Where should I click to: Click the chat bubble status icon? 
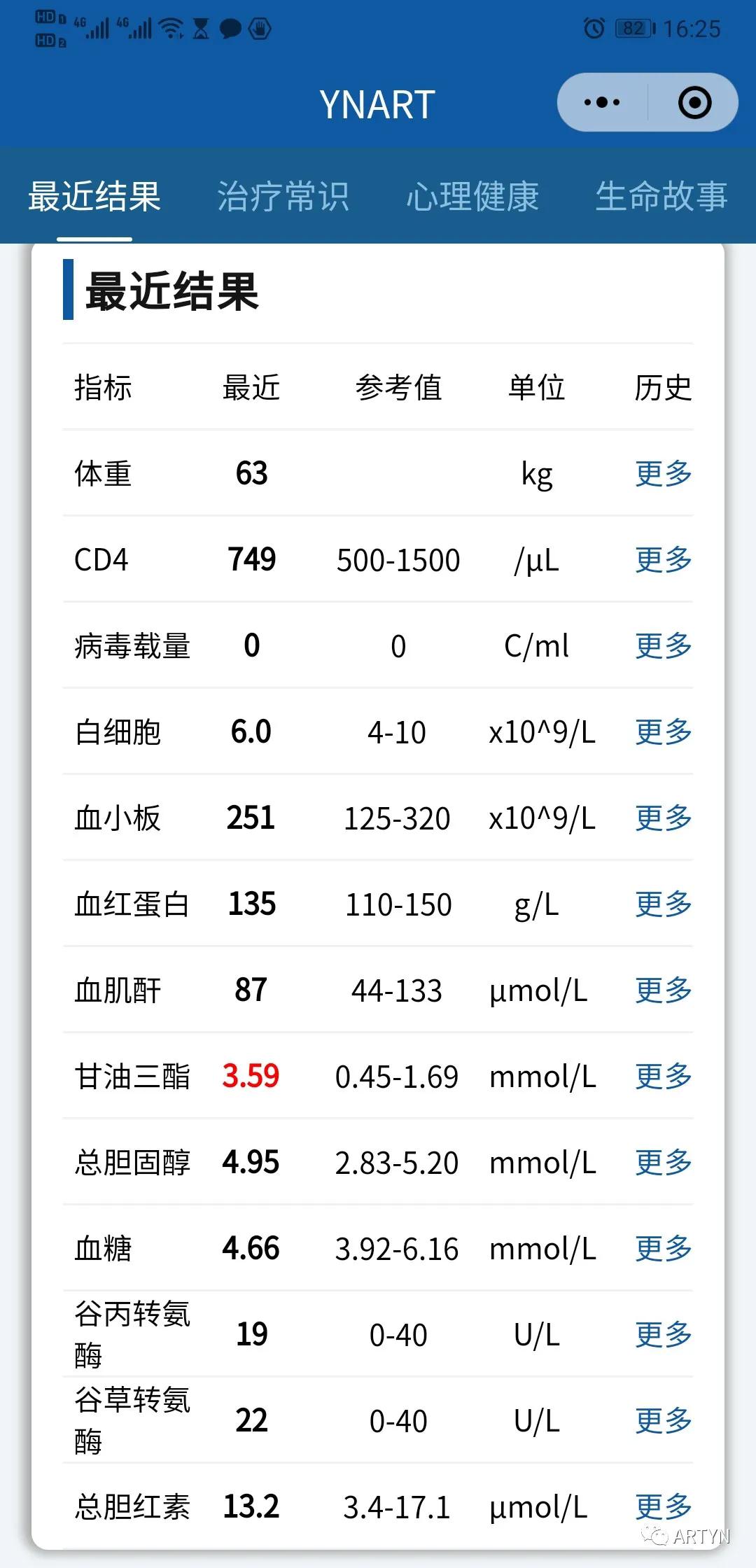[x=229, y=28]
